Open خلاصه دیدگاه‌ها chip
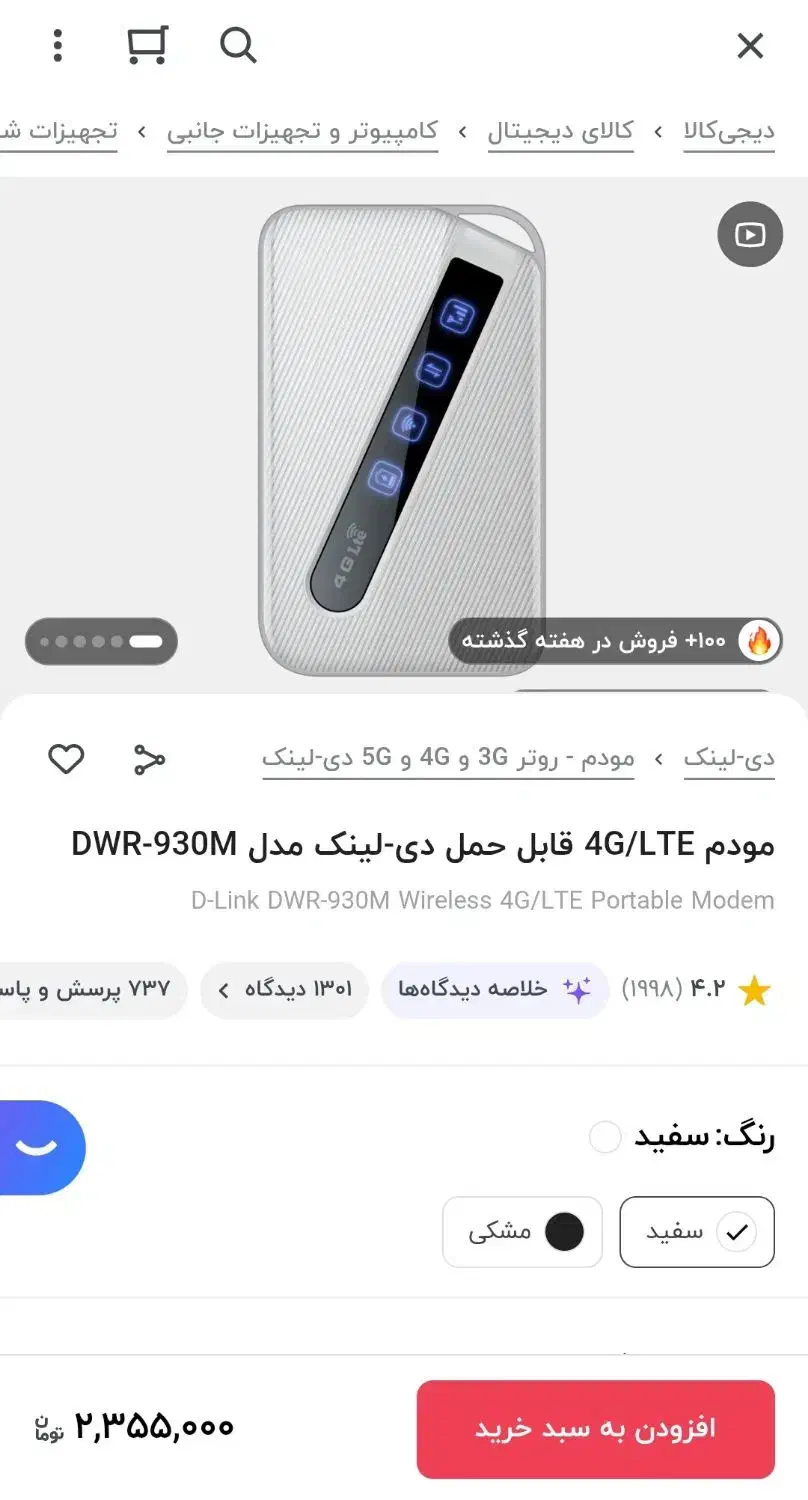Image resolution: width=808 pixels, height=1500 pixels. (x=495, y=990)
